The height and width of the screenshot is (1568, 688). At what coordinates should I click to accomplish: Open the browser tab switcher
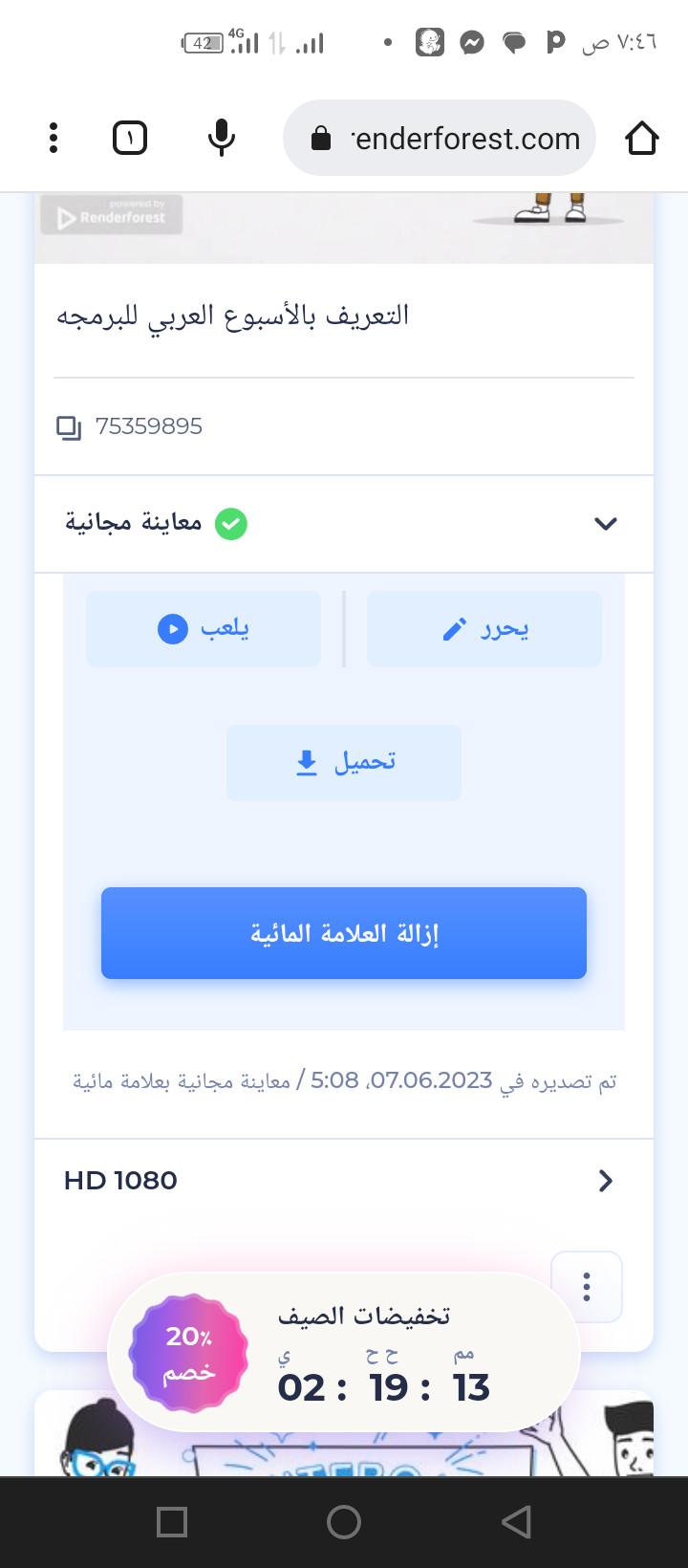(x=130, y=139)
